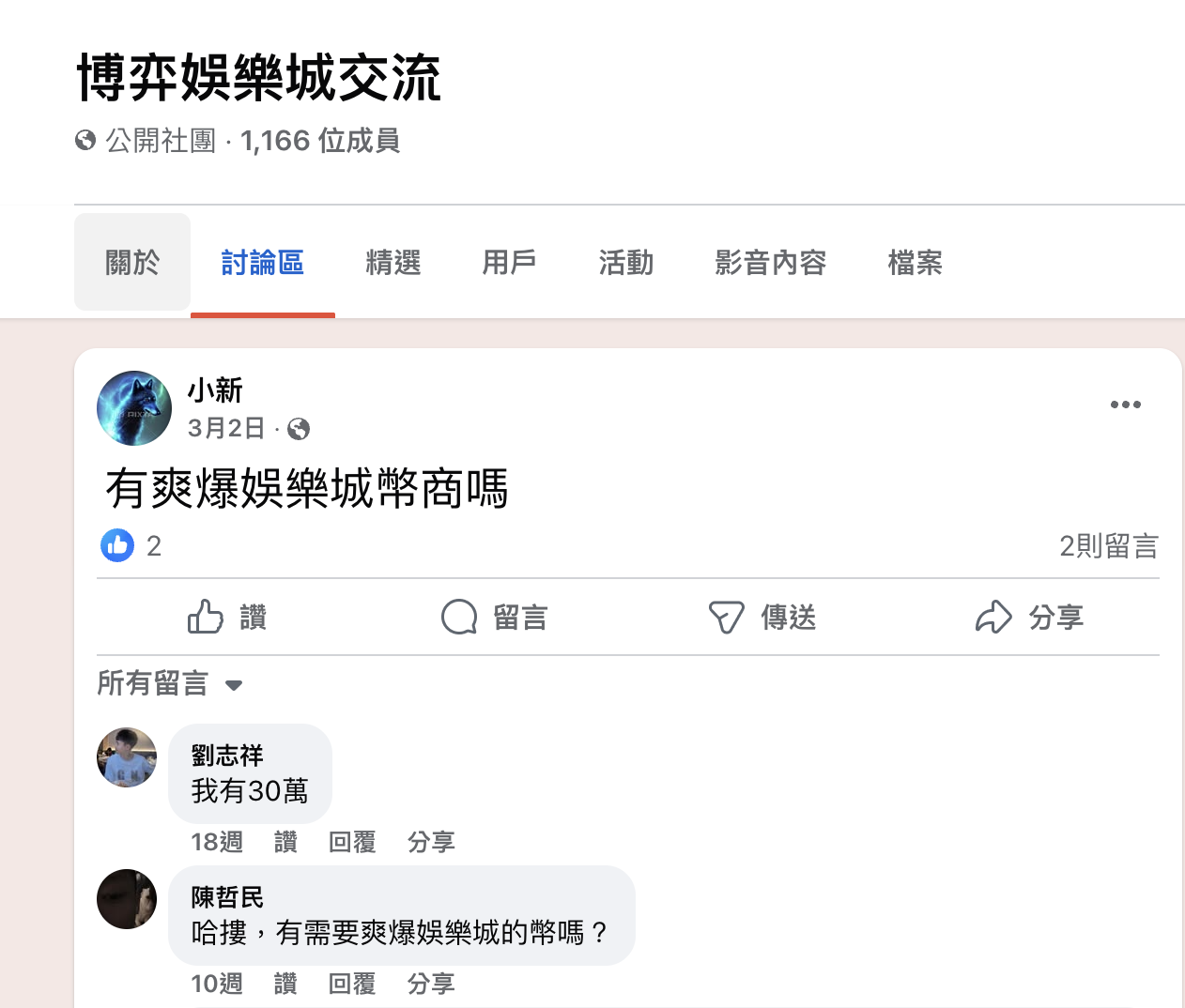See who liked the post via thumbs-up count
Viewport: 1185px width, 1008px height.
[131, 545]
